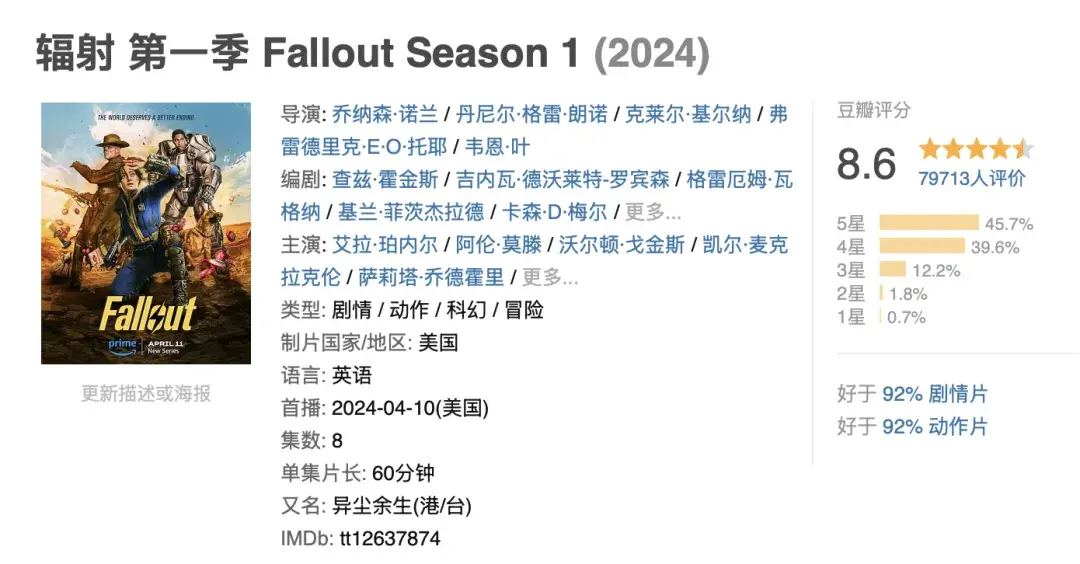The width and height of the screenshot is (1080, 564).
Task: Tap 更新描述或海报 under the poster
Action: click(146, 394)
